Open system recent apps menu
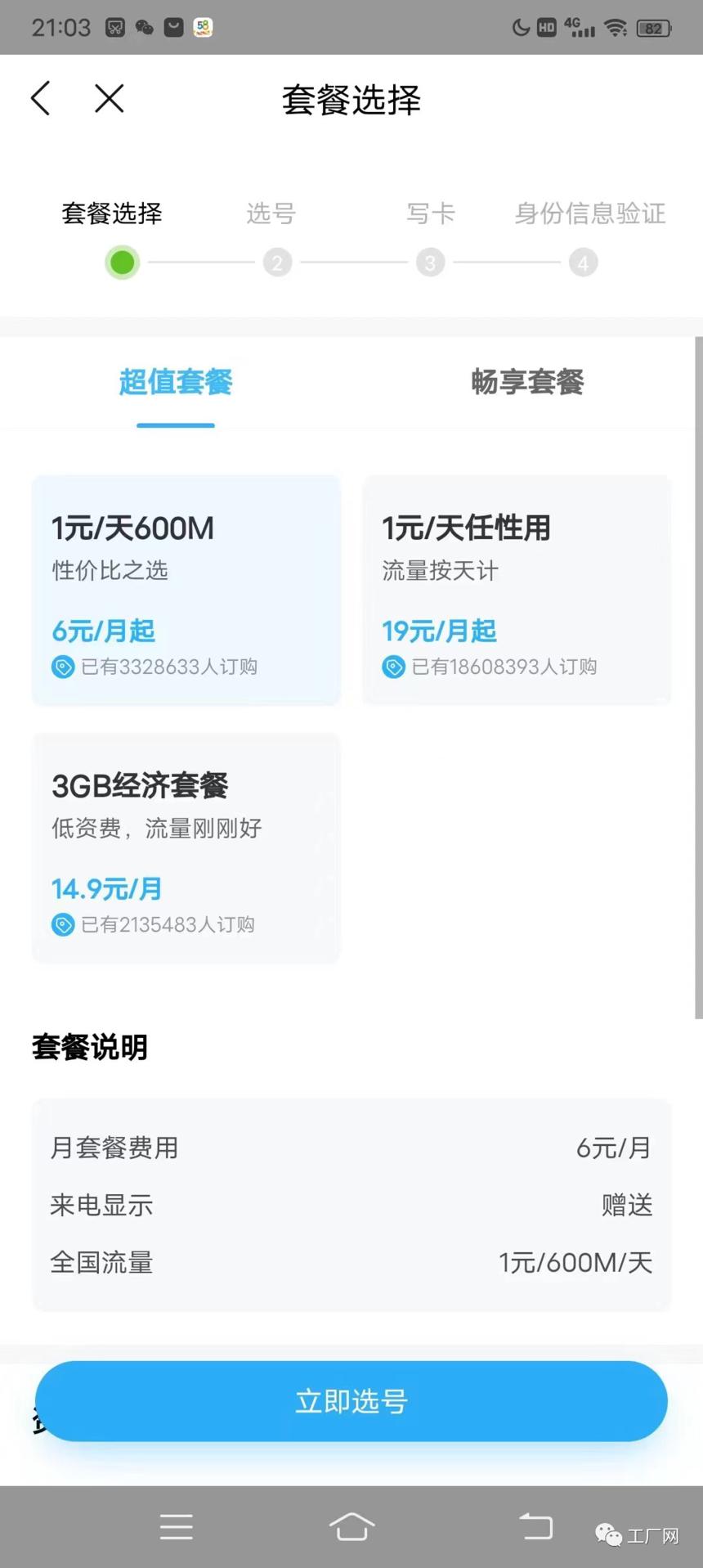Viewport: 703px width, 1568px height. (176, 1527)
